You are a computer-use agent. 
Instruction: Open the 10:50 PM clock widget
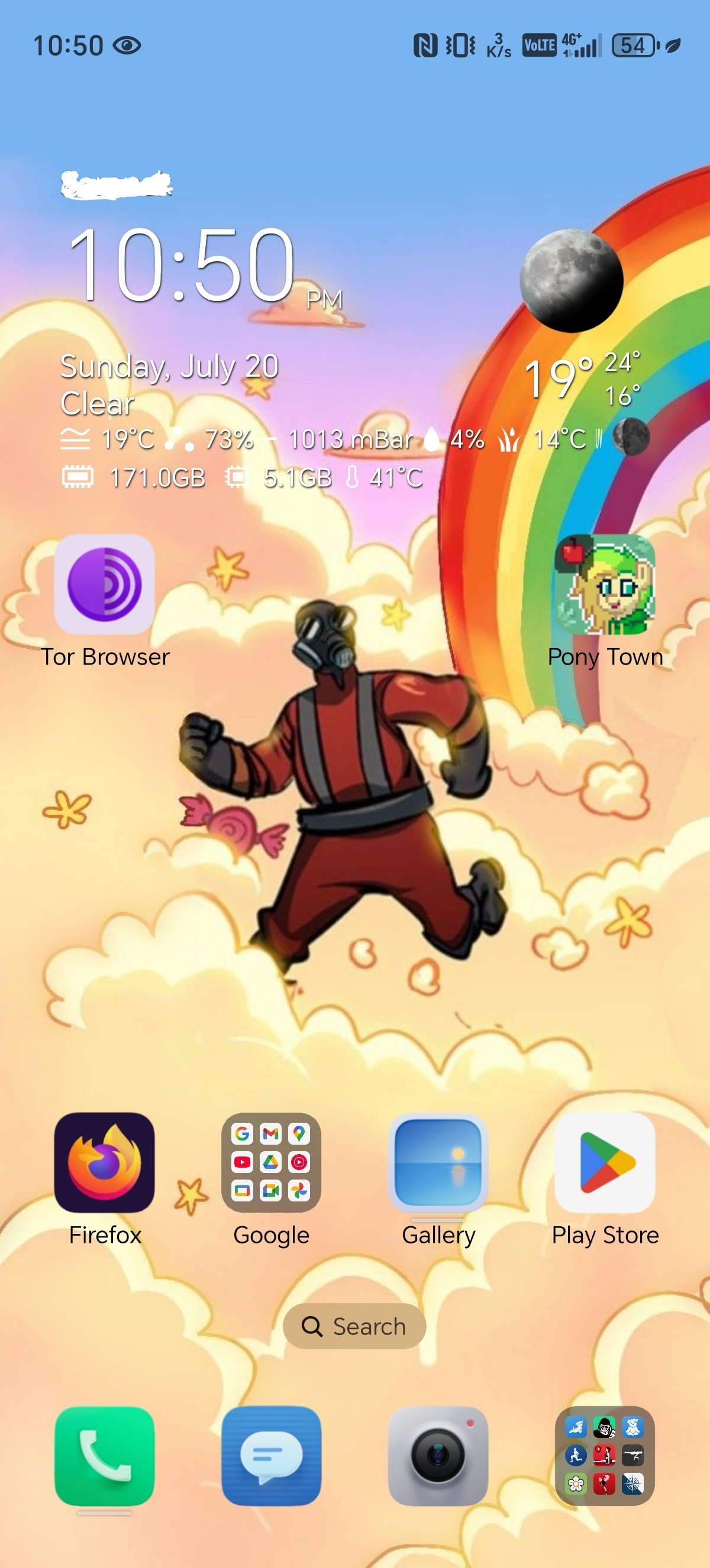pos(204,266)
